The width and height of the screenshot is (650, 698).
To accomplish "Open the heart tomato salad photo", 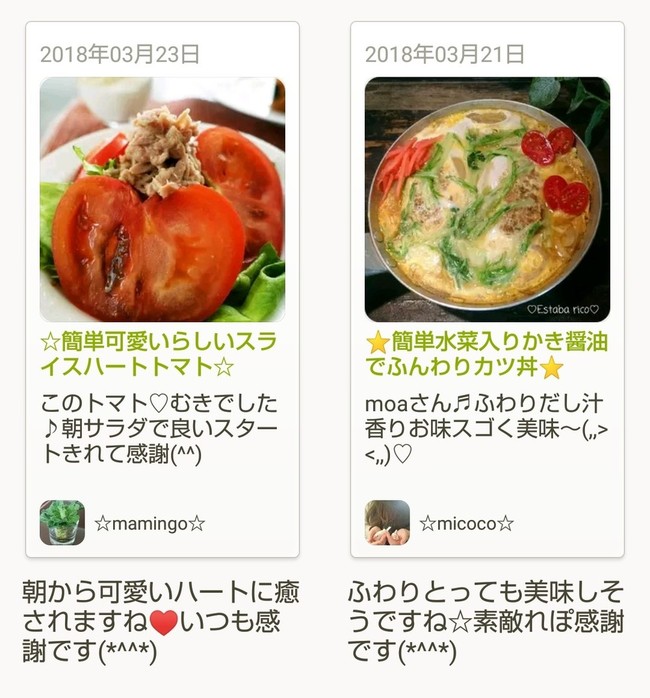I will coord(162,200).
